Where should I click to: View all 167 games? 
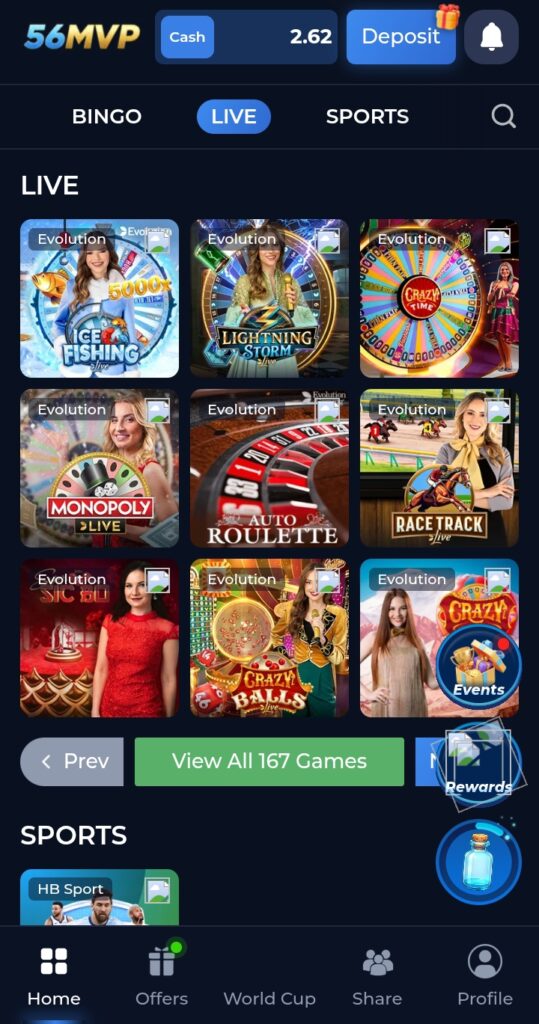[x=269, y=761]
